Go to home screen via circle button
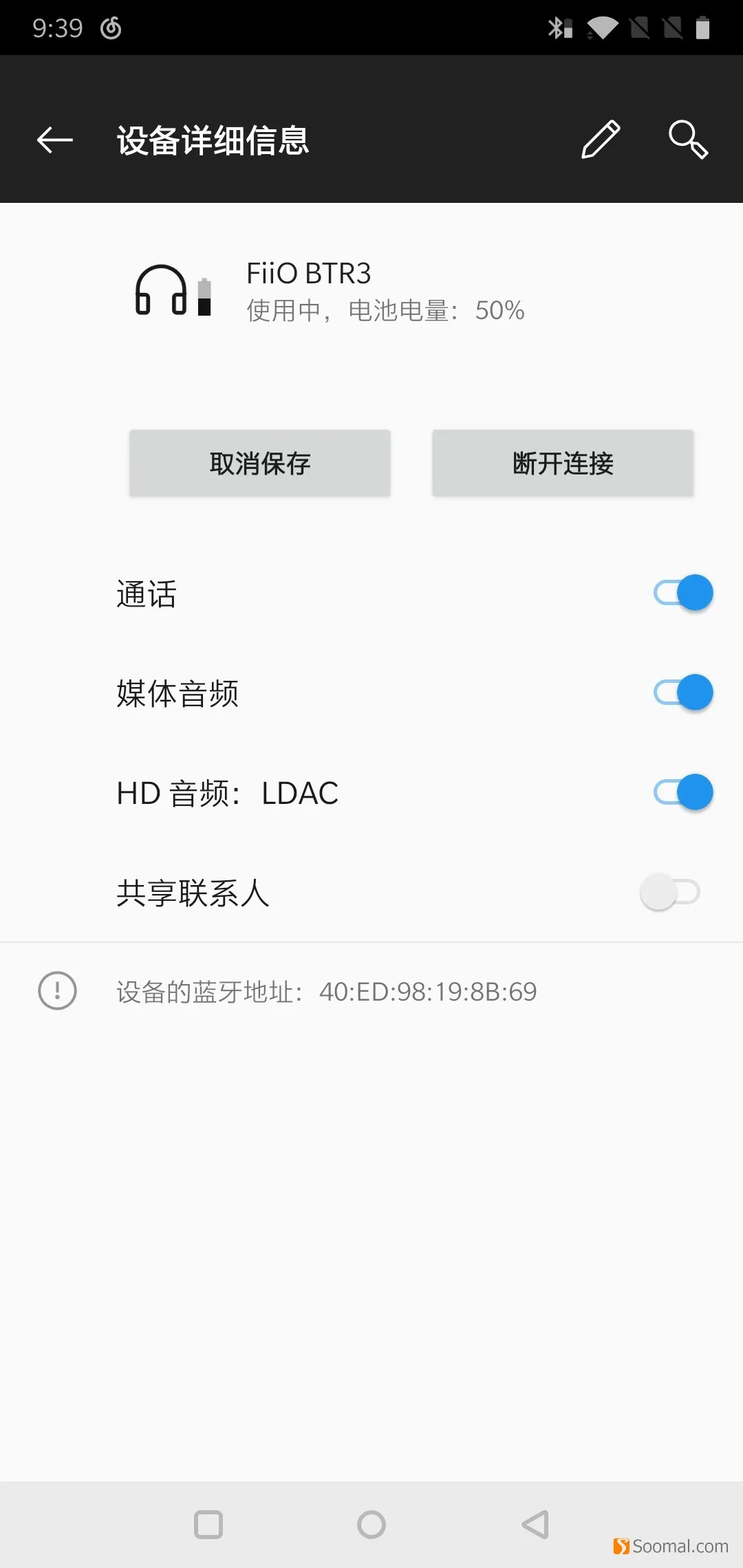 (x=371, y=1525)
